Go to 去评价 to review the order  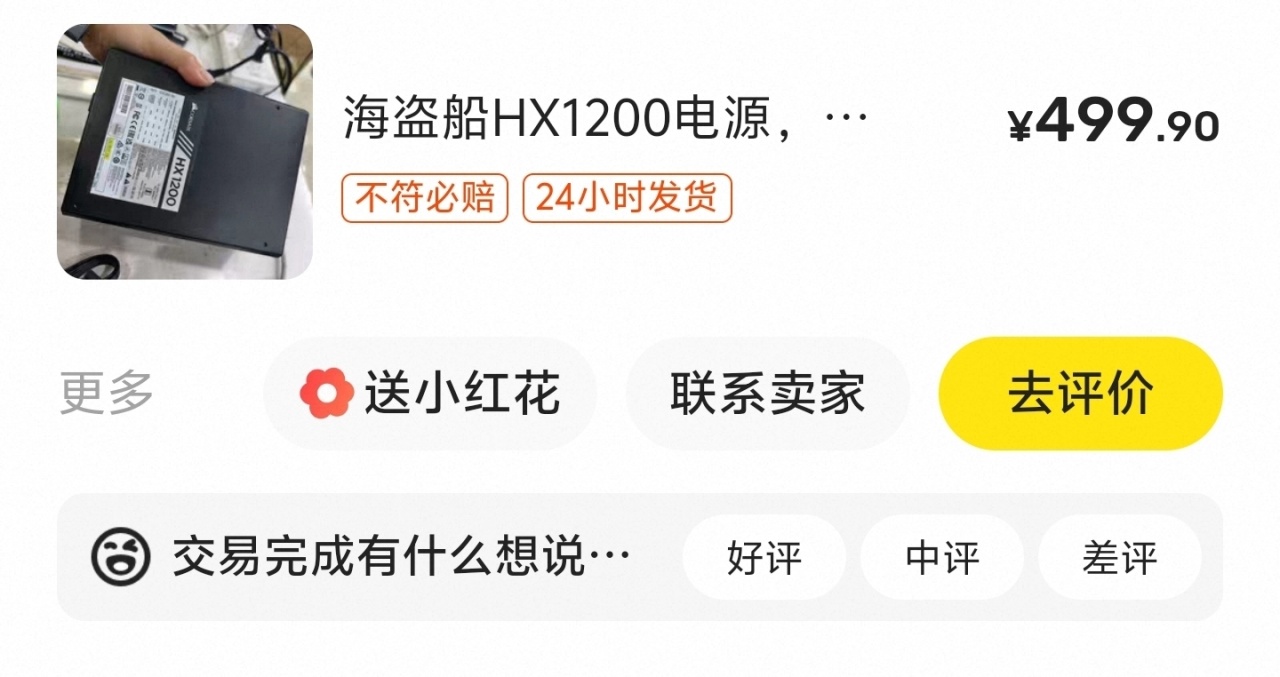click(1080, 393)
